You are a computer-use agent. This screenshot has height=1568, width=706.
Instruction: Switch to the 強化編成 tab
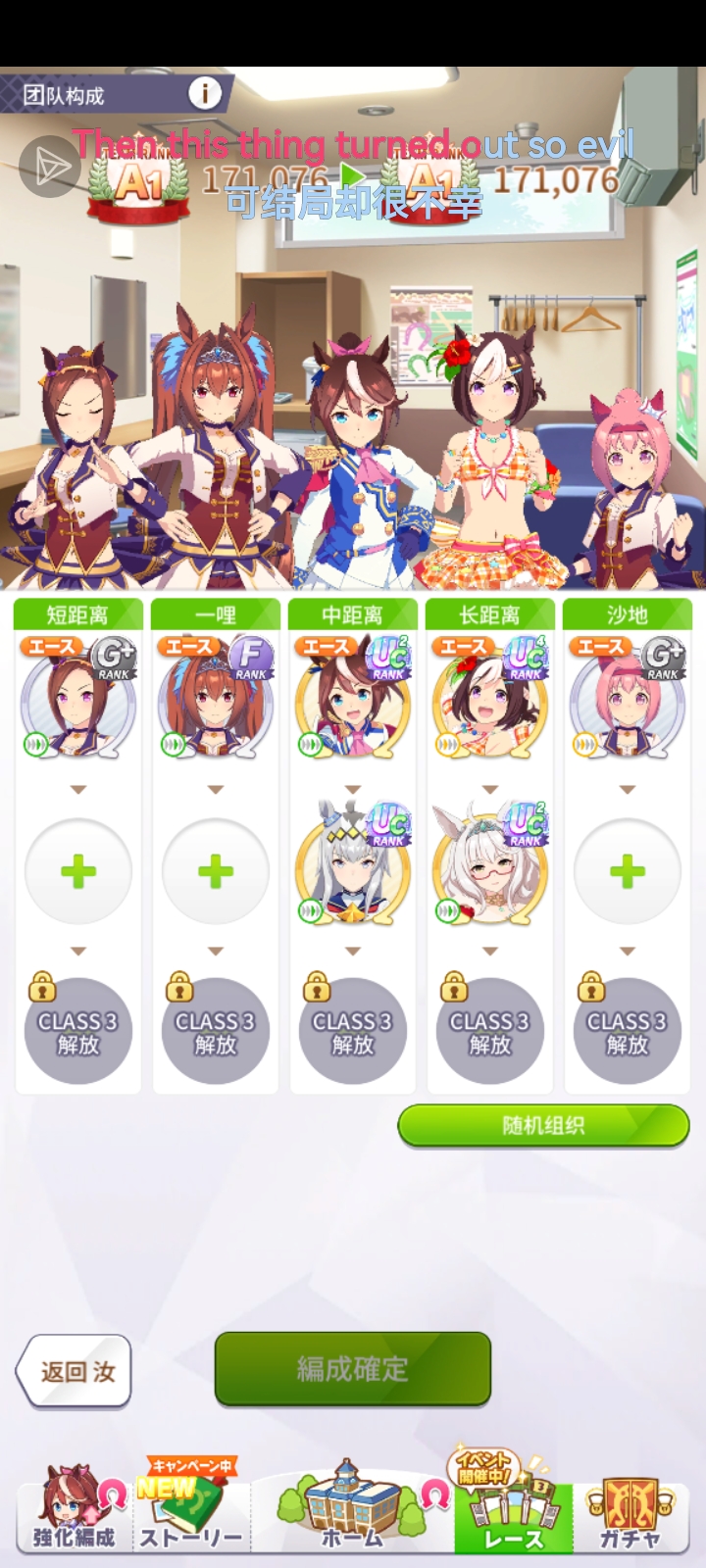pyautogui.click(x=75, y=1509)
